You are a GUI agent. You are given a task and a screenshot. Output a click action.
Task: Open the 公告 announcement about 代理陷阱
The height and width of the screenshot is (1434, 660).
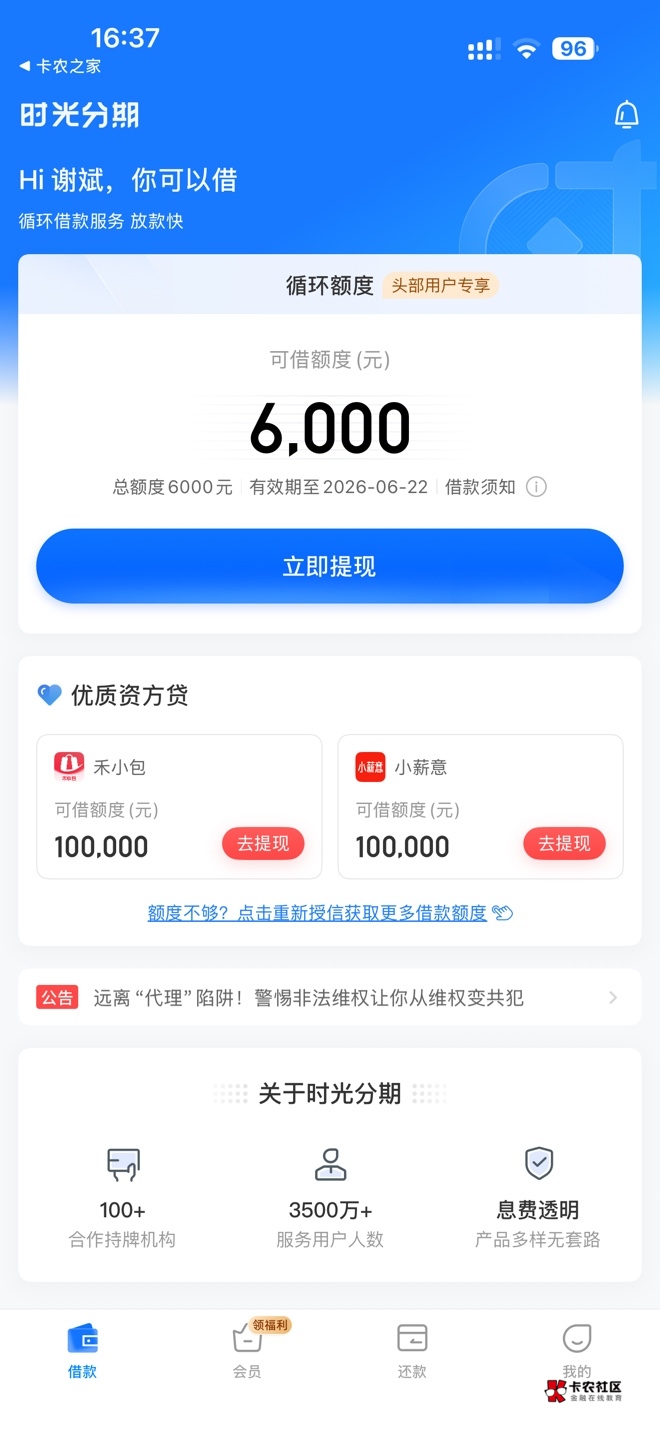click(x=330, y=997)
